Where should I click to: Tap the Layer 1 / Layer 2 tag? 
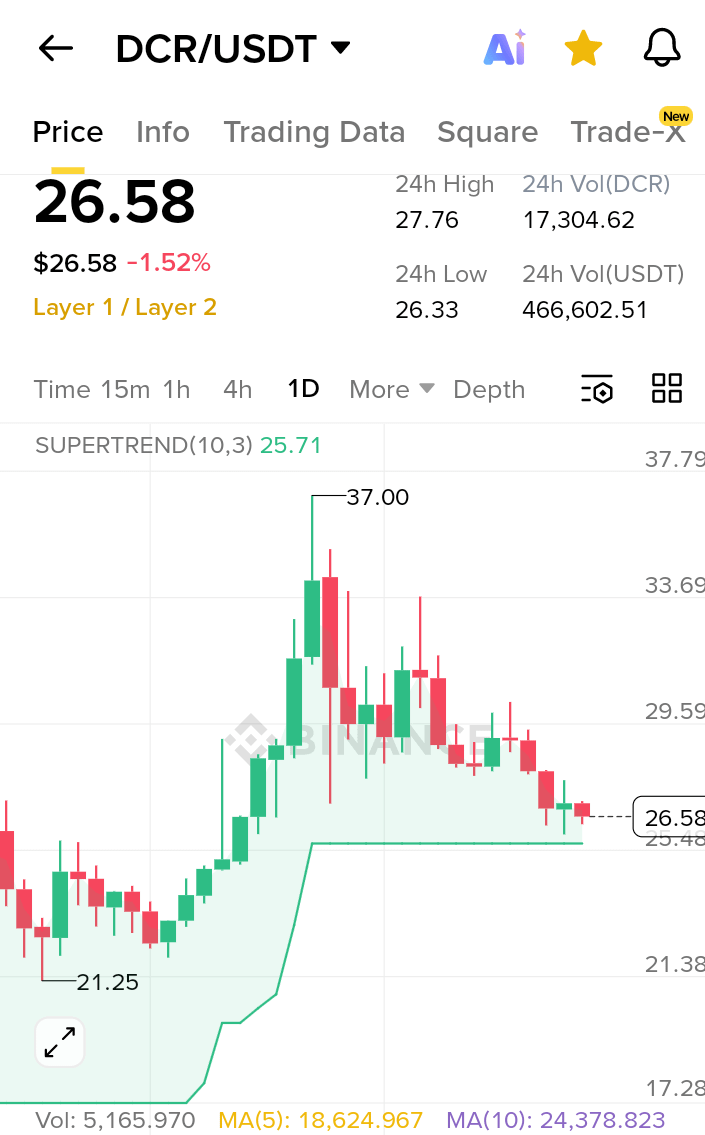[x=125, y=307]
